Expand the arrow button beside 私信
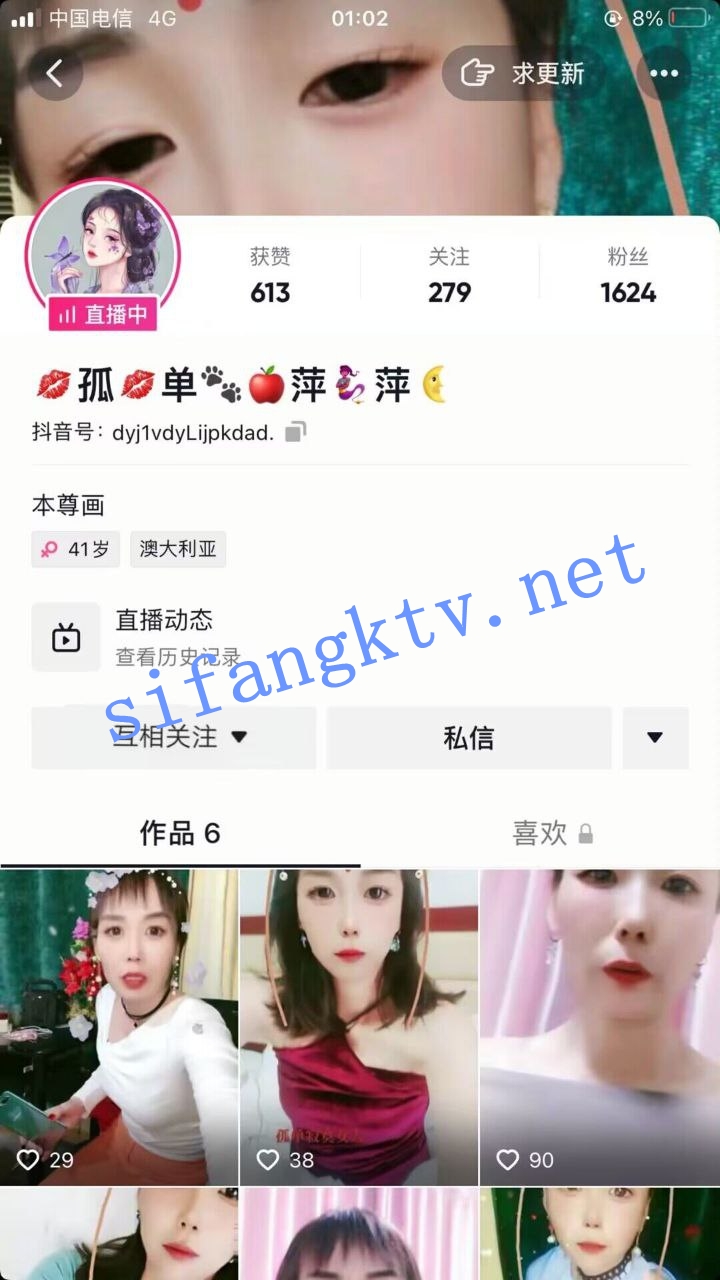 [655, 738]
